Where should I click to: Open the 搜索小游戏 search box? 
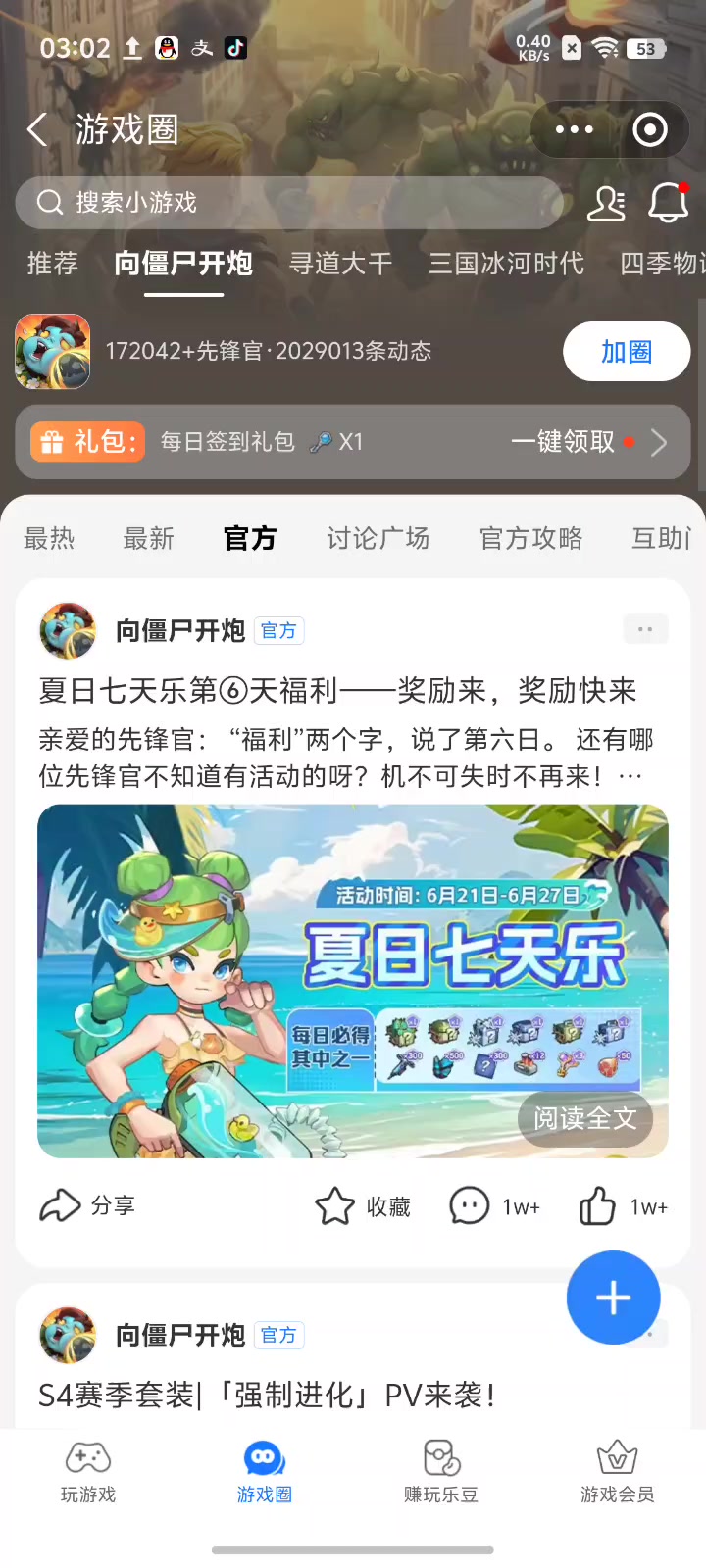coord(290,203)
